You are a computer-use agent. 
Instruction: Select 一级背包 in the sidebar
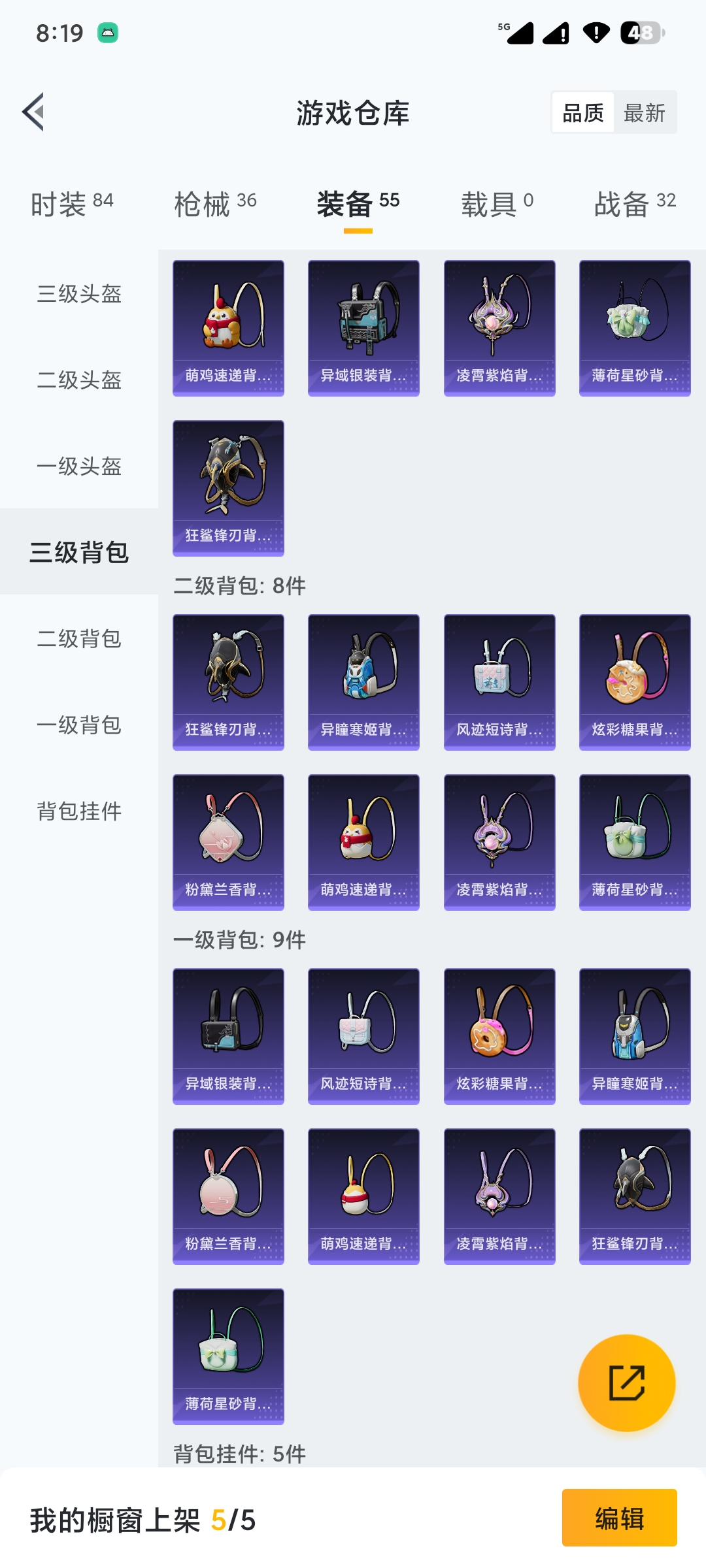click(79, 725)
